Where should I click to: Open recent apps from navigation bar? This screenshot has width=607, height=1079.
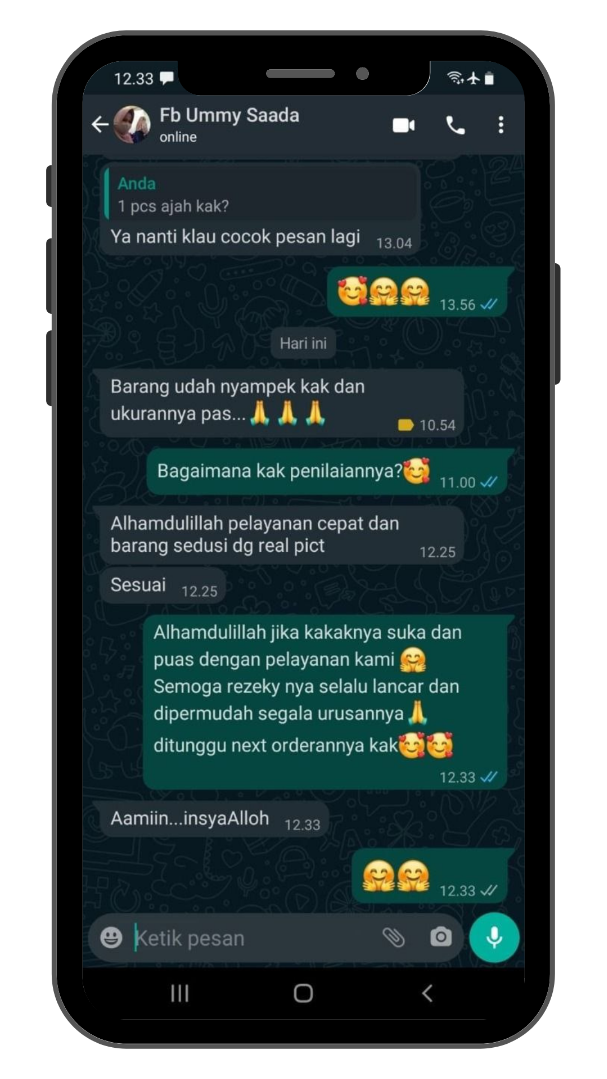point(180,993)
